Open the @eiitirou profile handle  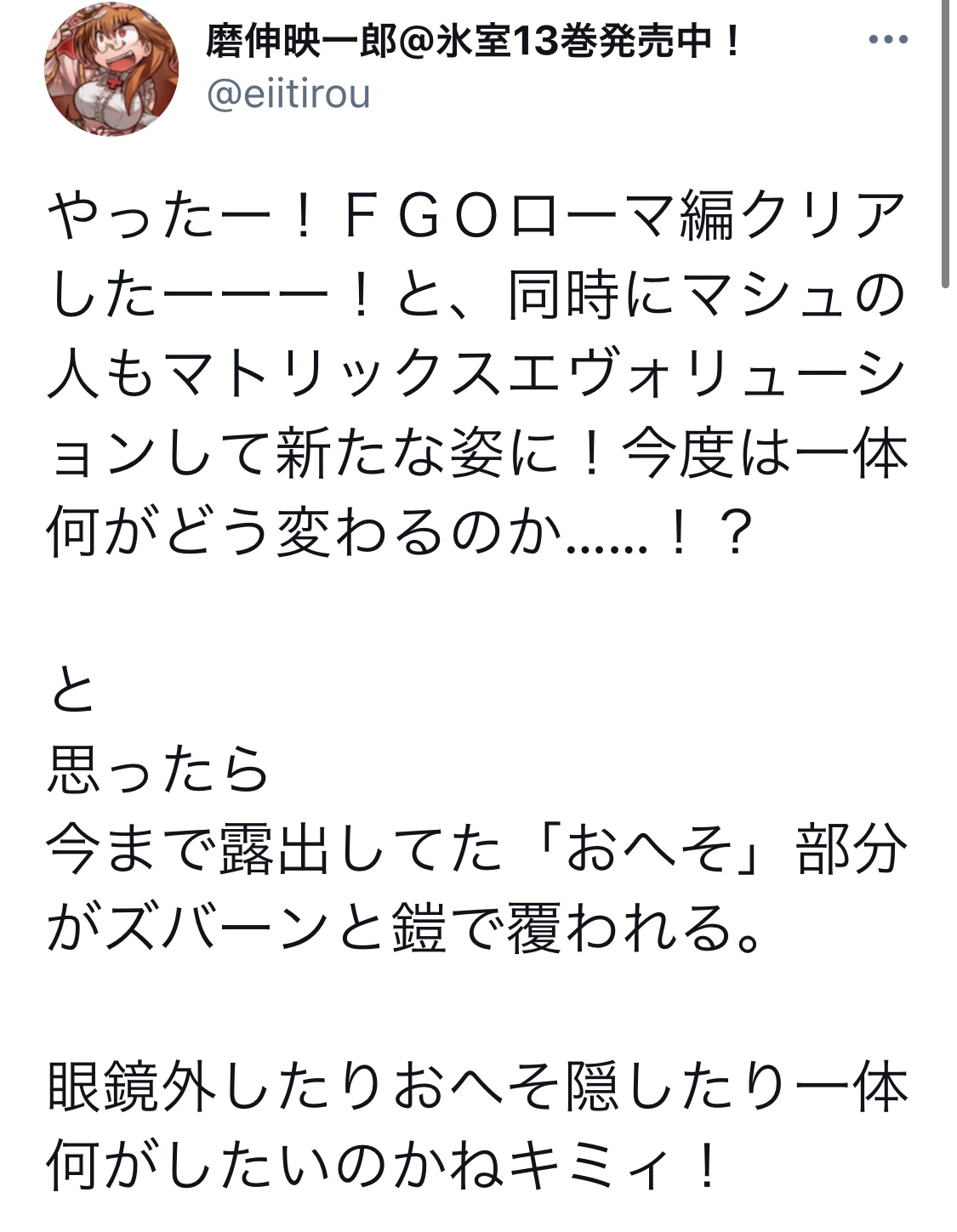(288, 94)
